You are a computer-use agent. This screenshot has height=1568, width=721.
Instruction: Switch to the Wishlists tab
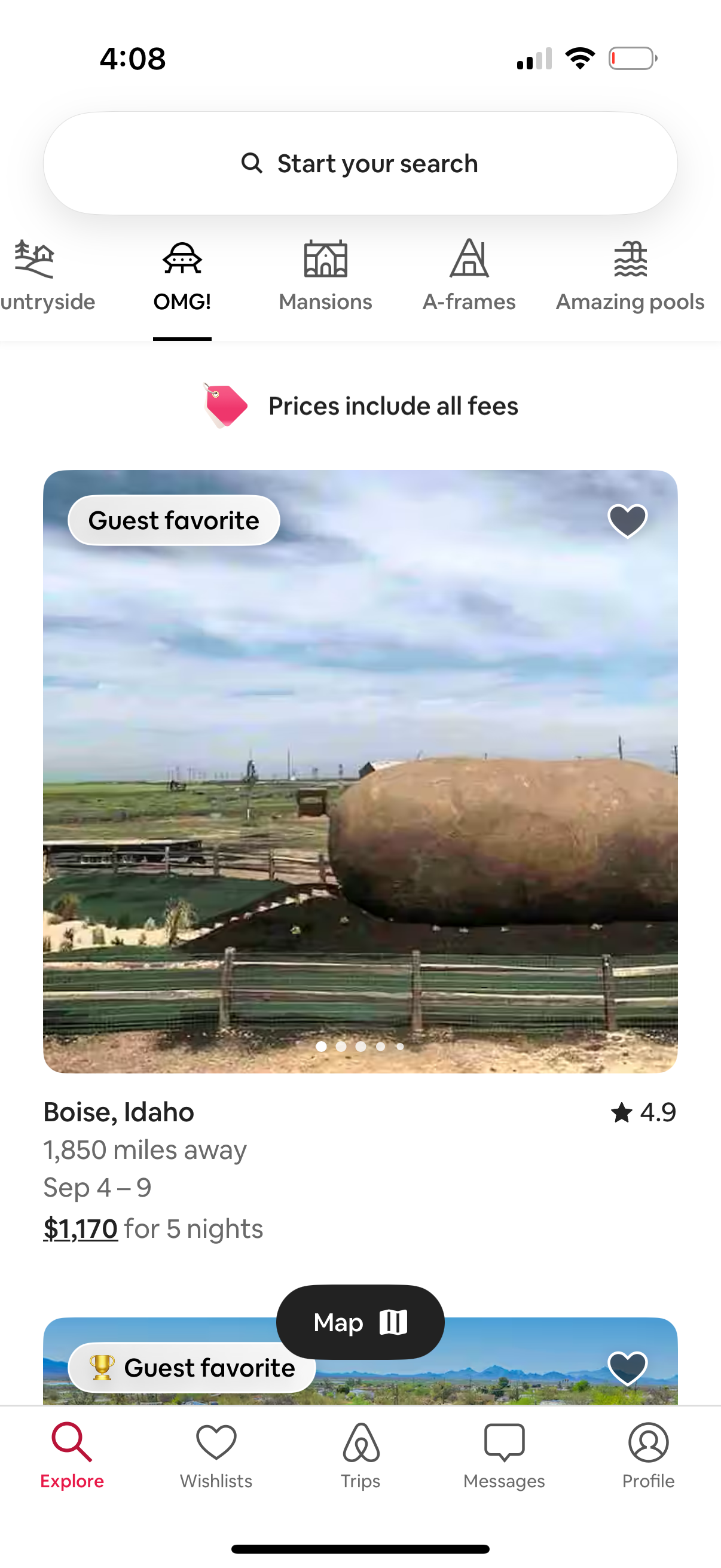coord(216,1444)
